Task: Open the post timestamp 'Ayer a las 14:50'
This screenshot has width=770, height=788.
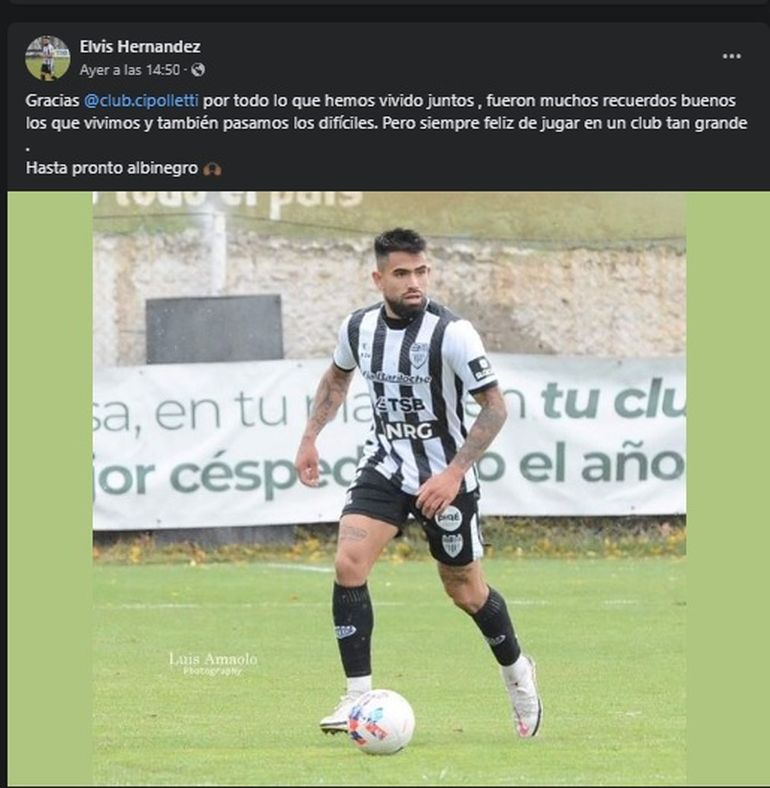Action: tap(130, 70)
